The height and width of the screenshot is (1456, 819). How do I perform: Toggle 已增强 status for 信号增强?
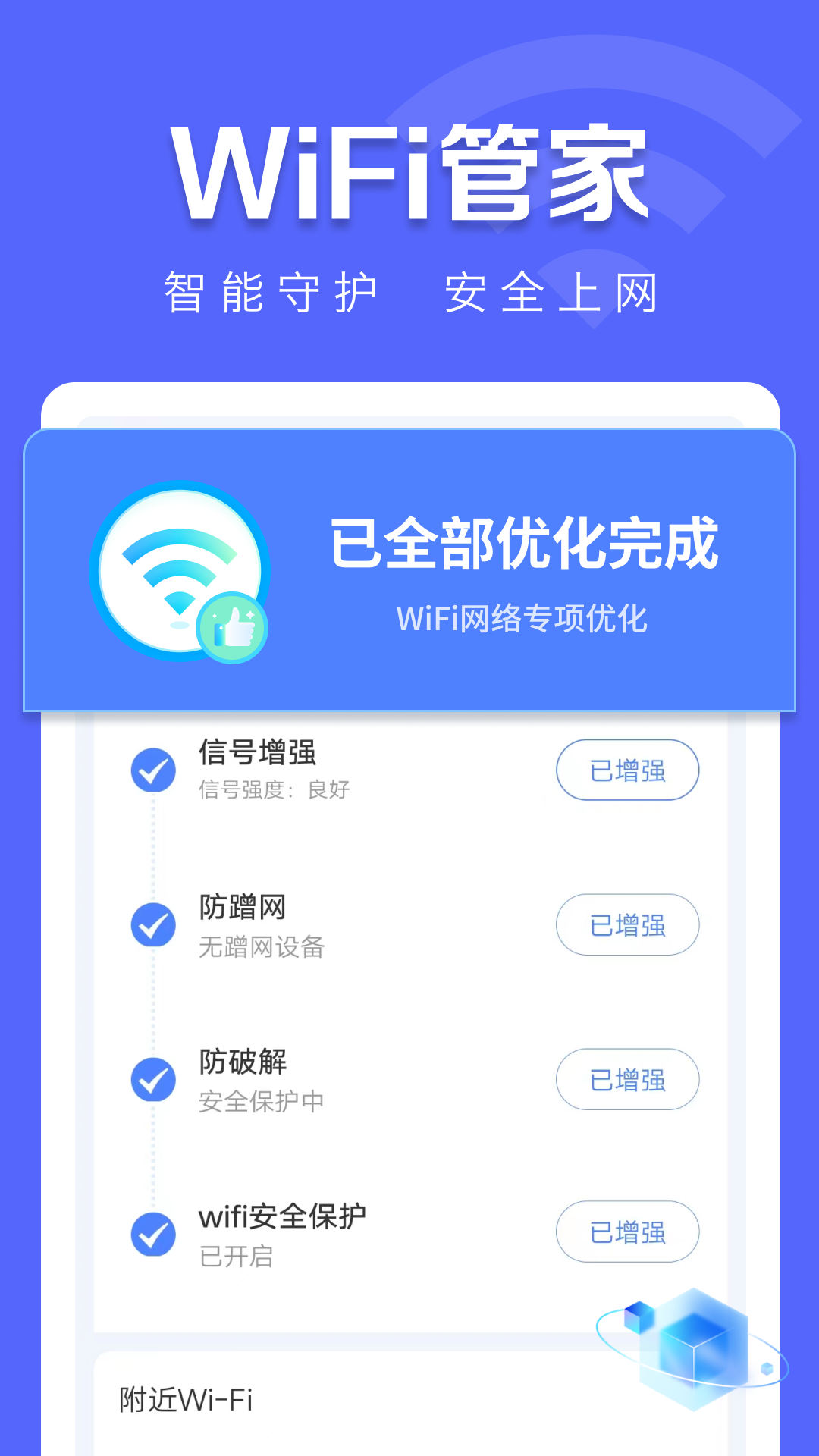coord(627,770)
